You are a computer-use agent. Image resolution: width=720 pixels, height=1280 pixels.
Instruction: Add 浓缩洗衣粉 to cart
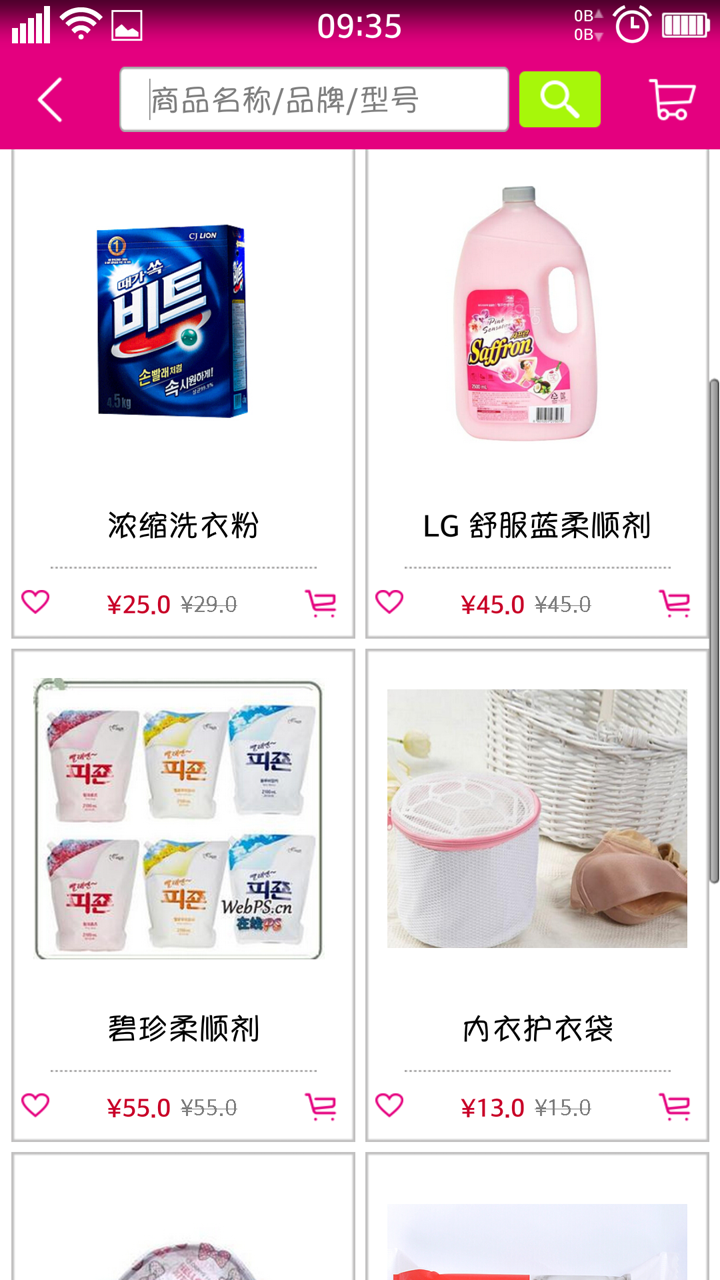click(320, 603)
